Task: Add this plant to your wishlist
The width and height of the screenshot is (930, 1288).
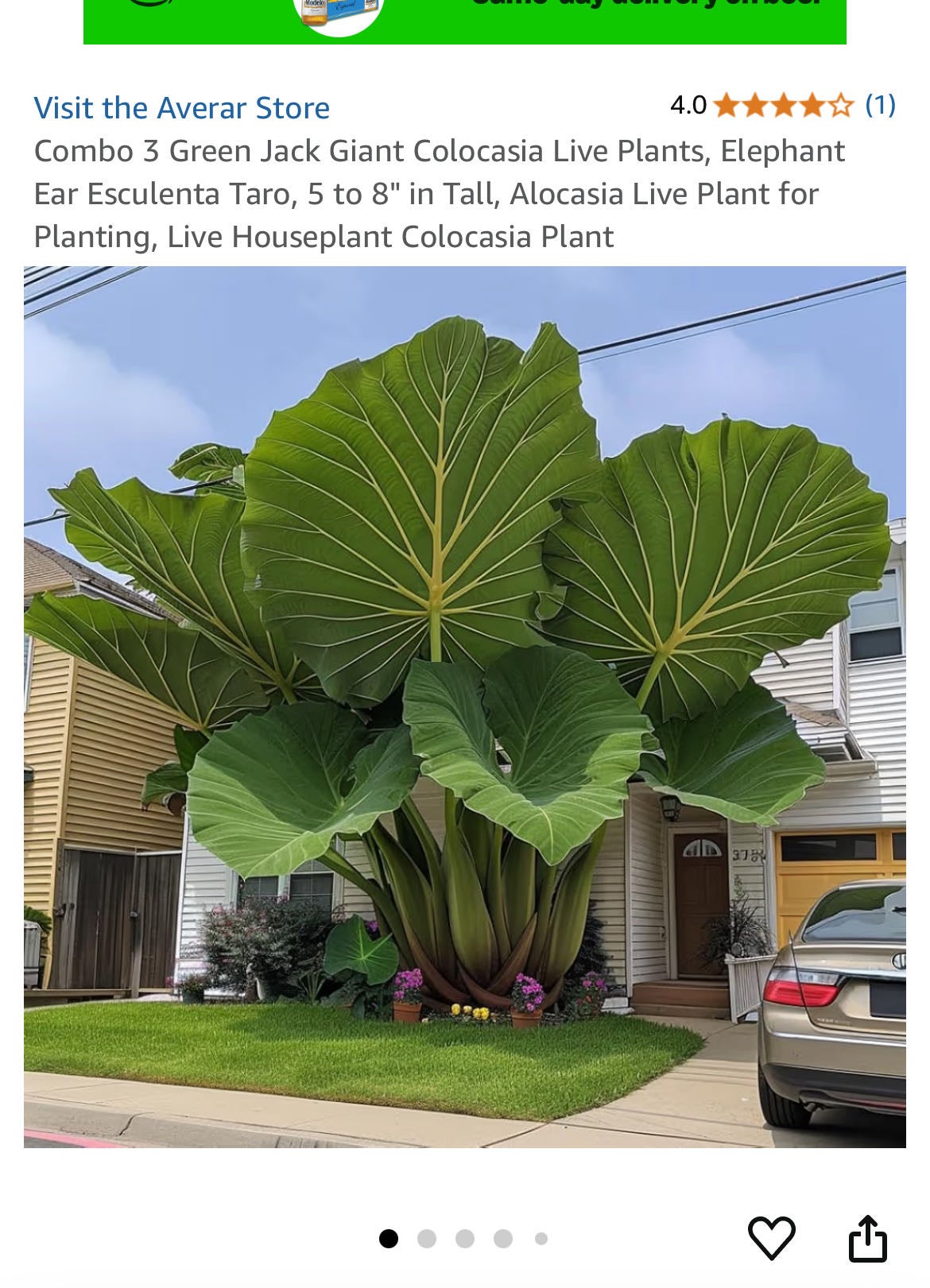Action: pos(771,1237)
